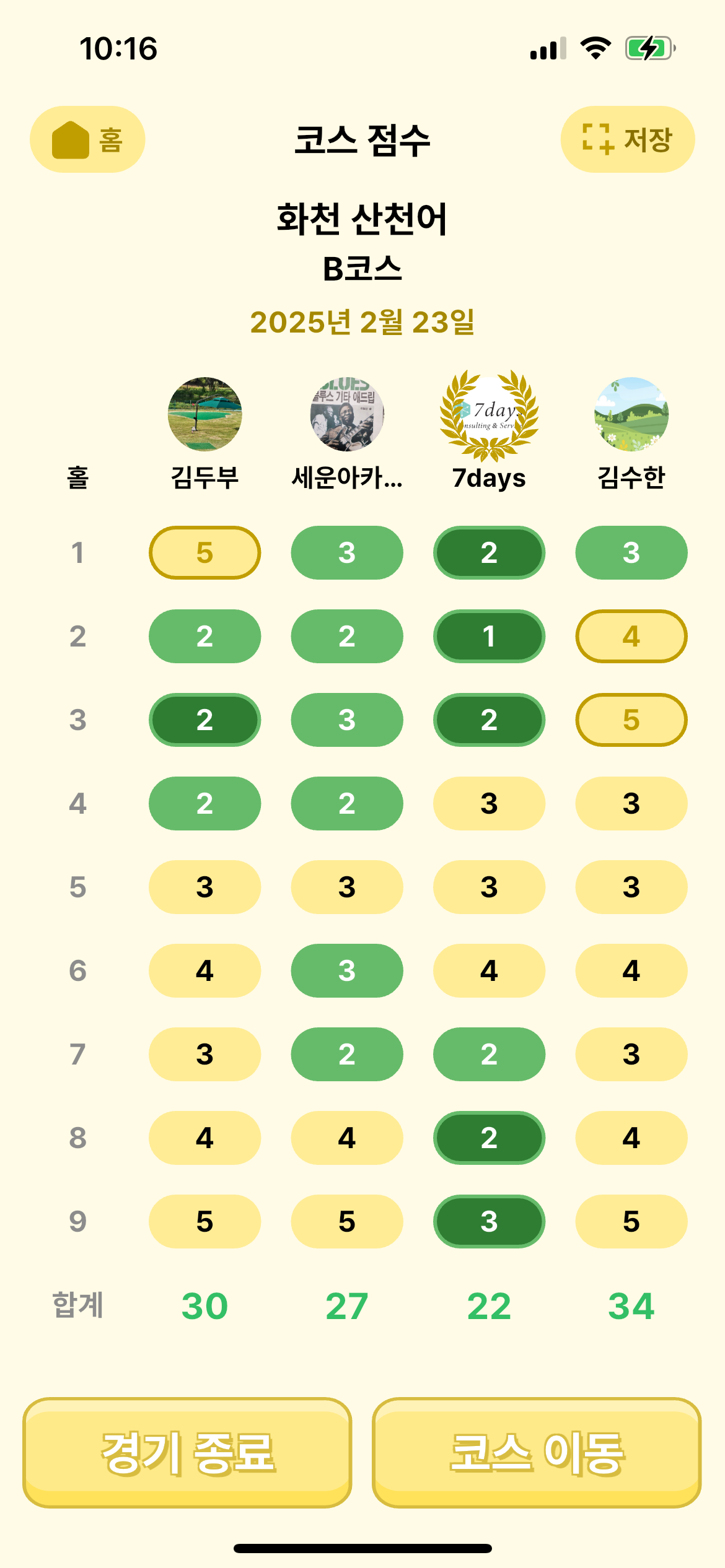Edit 7days' hole 8 score

489,1138
